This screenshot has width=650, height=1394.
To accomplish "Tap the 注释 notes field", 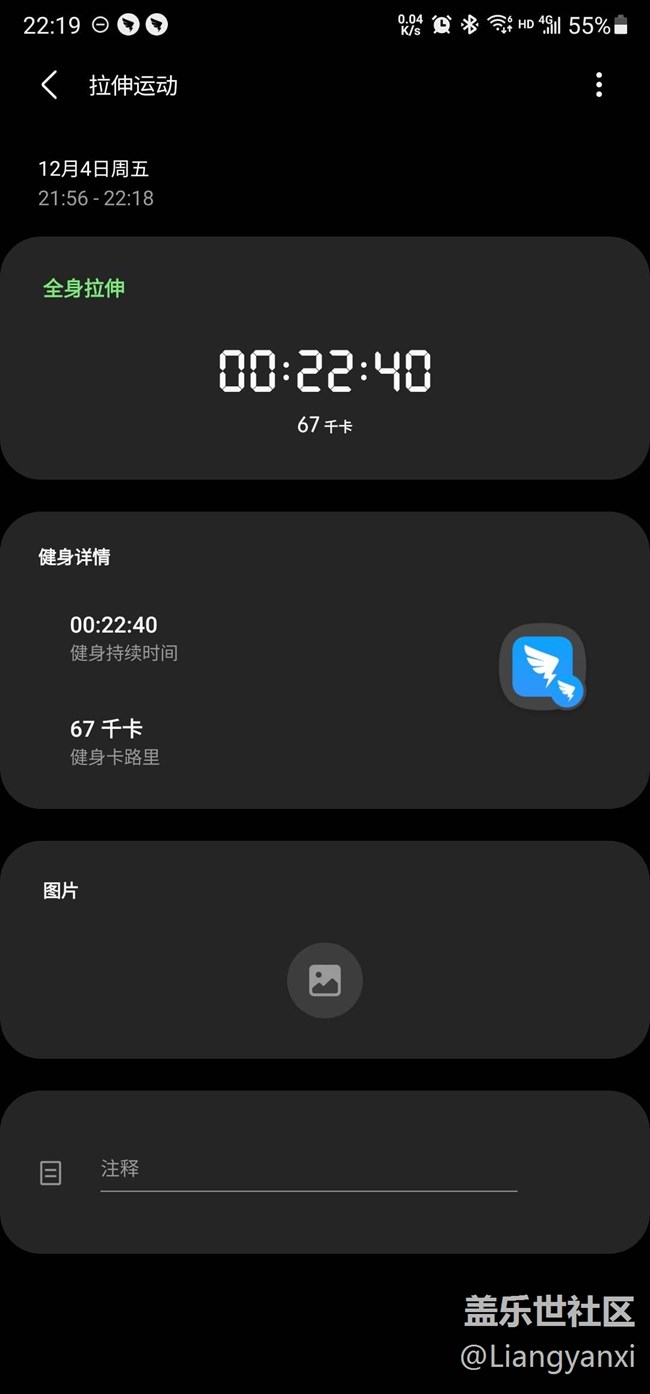I will 308,1169.
